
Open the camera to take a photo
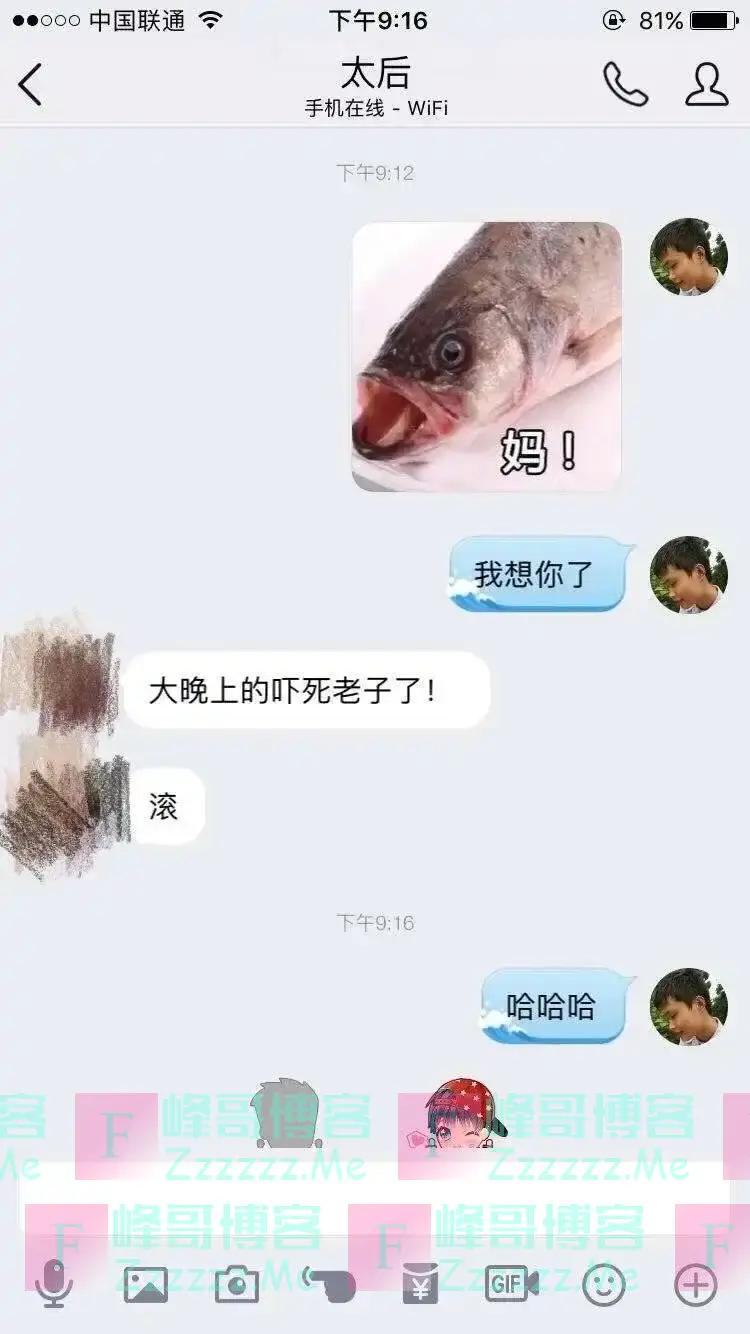[237, 1284]
